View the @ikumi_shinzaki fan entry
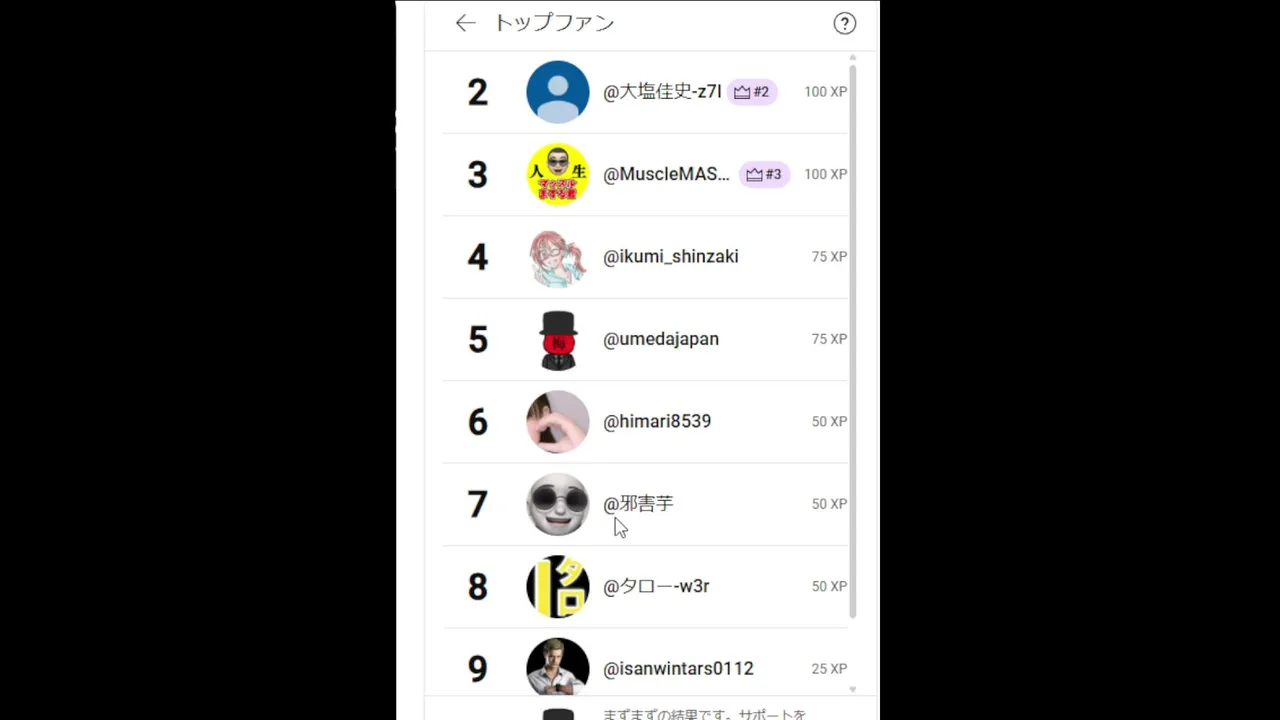Viewport: 1280px width, 720px height. point(670,257)
